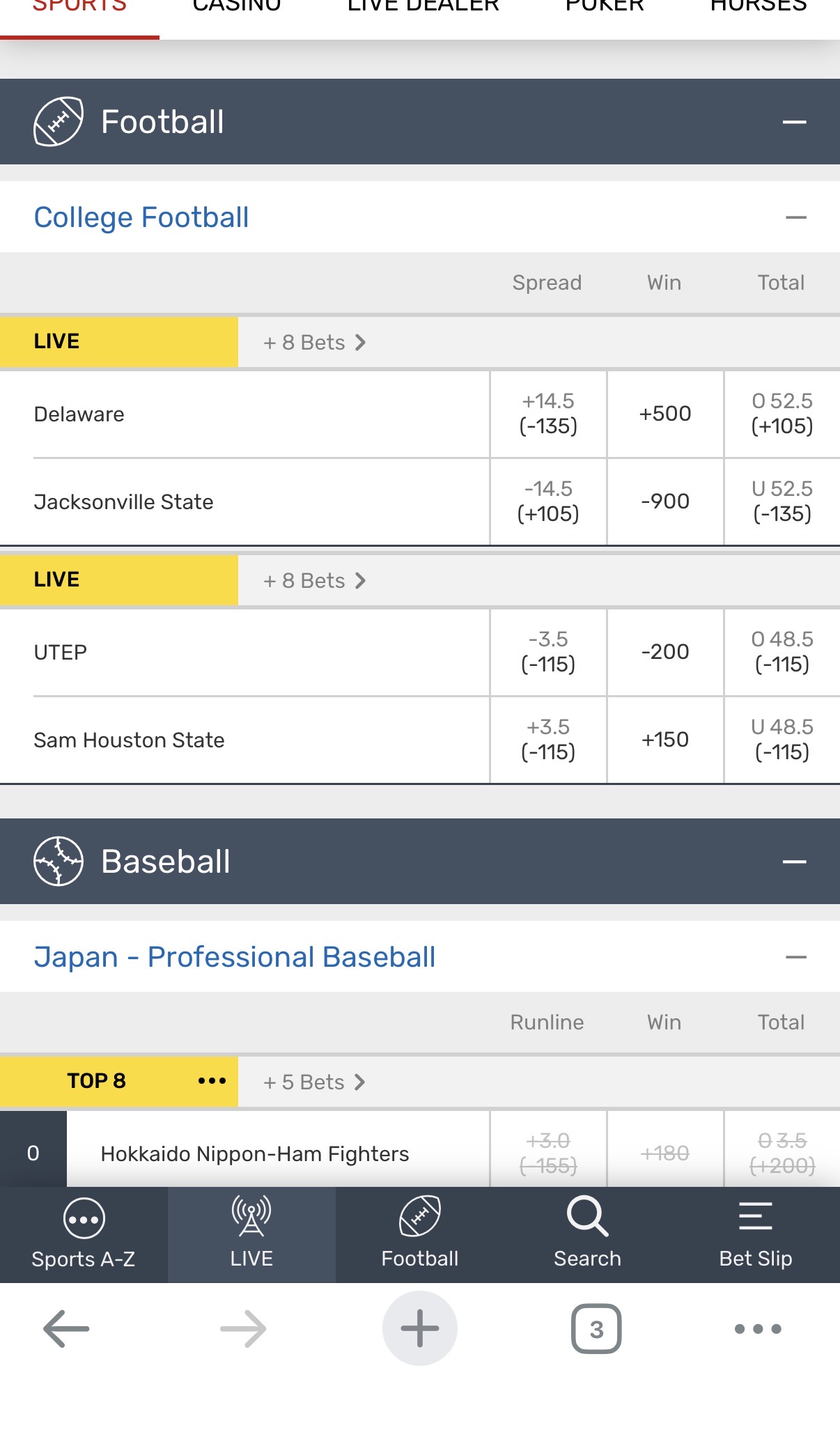Collapse the Baseball section
This screenshot has height=1446, width=840.
[x=794, y=862]
